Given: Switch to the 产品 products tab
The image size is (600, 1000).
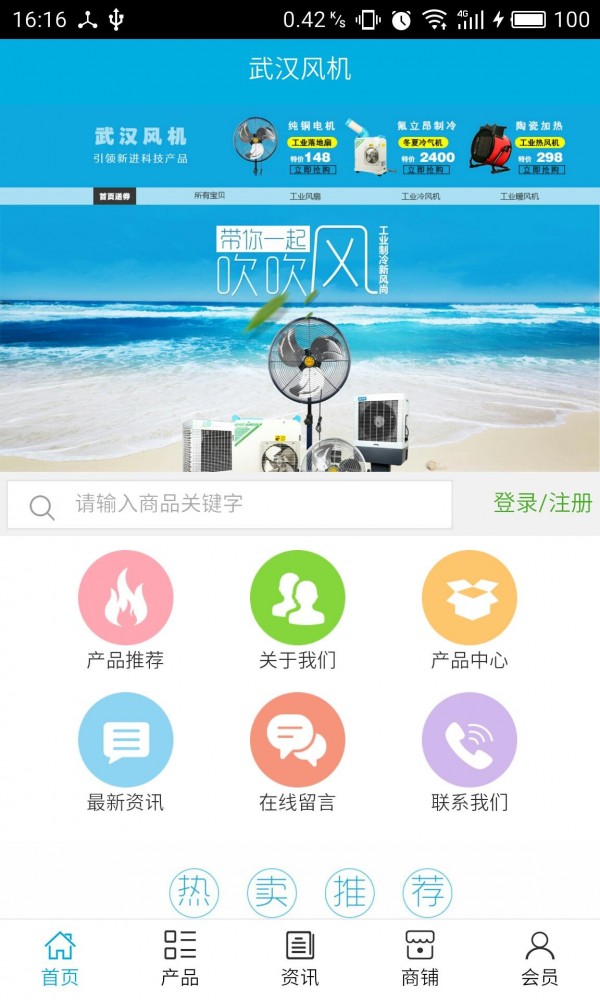Looking at the screenshot, I should click(x=180, y=958).
